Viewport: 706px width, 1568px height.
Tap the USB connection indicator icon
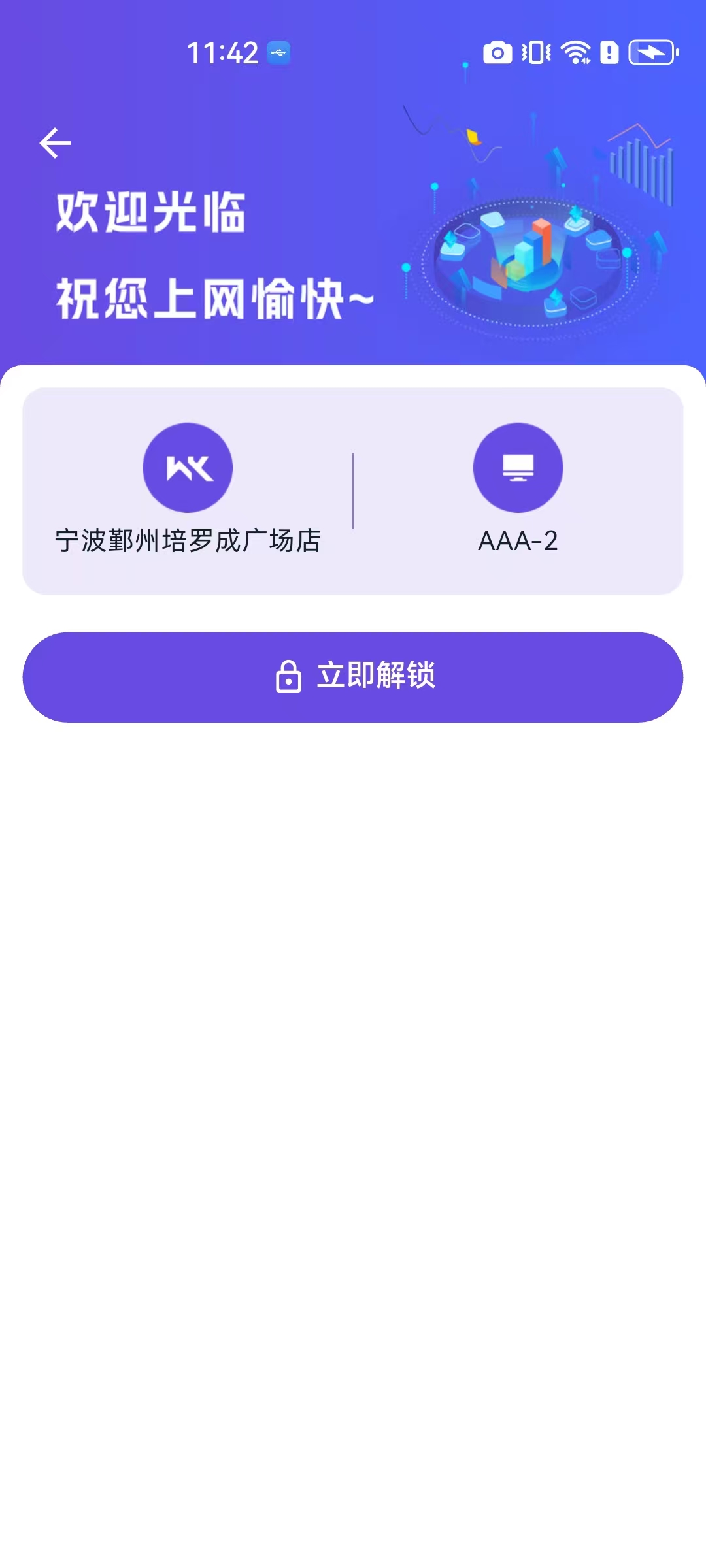click(x=278, y=54)
